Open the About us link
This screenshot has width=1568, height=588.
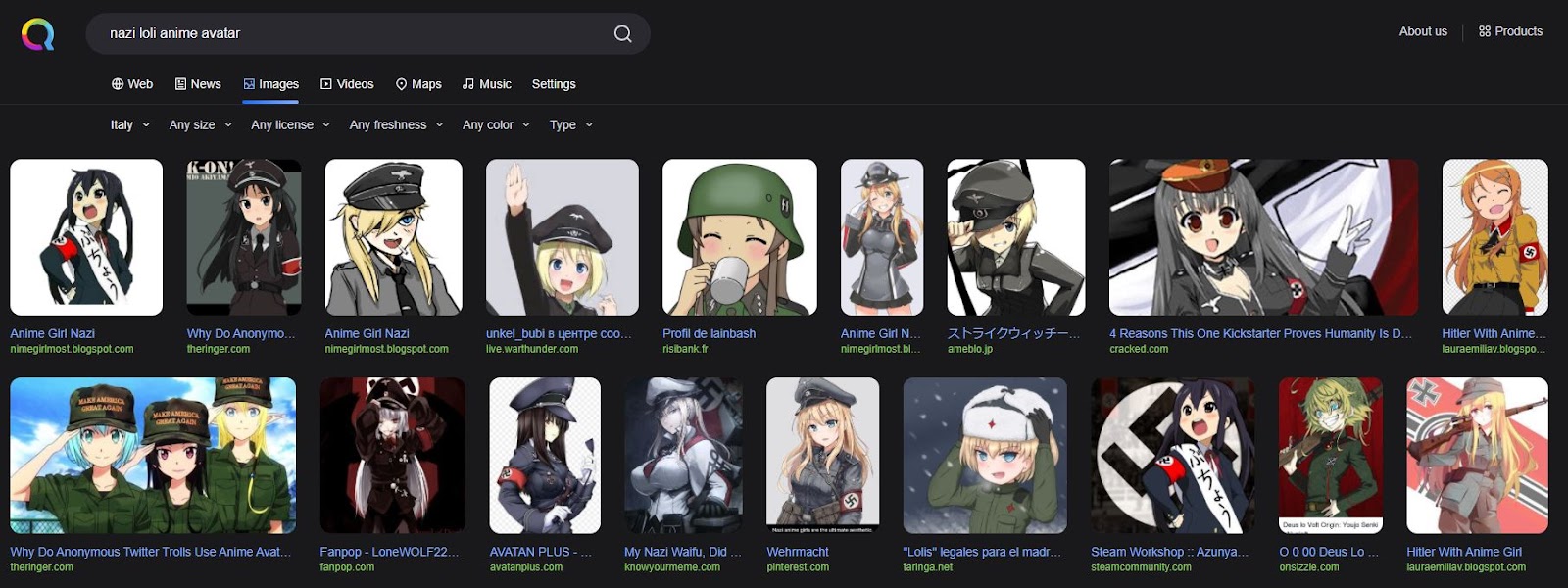click(1423, 31)
